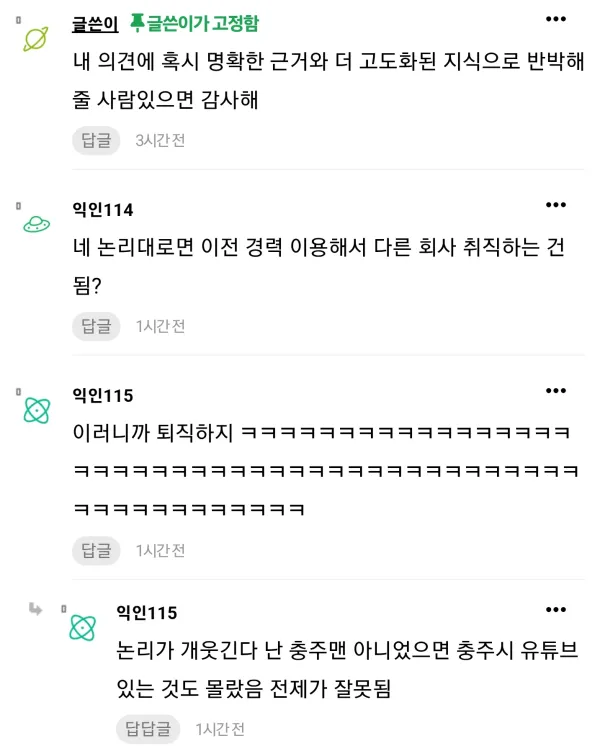View 익인114's profile avatar
The image size is (600, 746).
[x=37, y=224]
